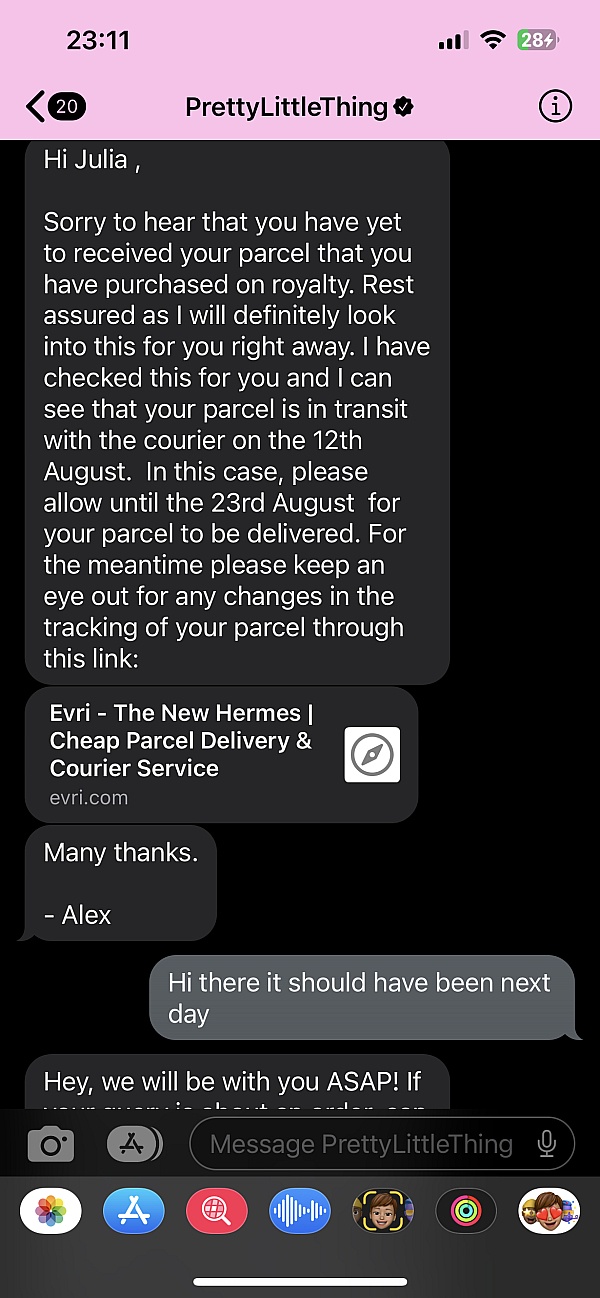Tap the Message PrettyLittleThing text field
This screenshot has width=600, height=1298.
tap(360, 1144)
